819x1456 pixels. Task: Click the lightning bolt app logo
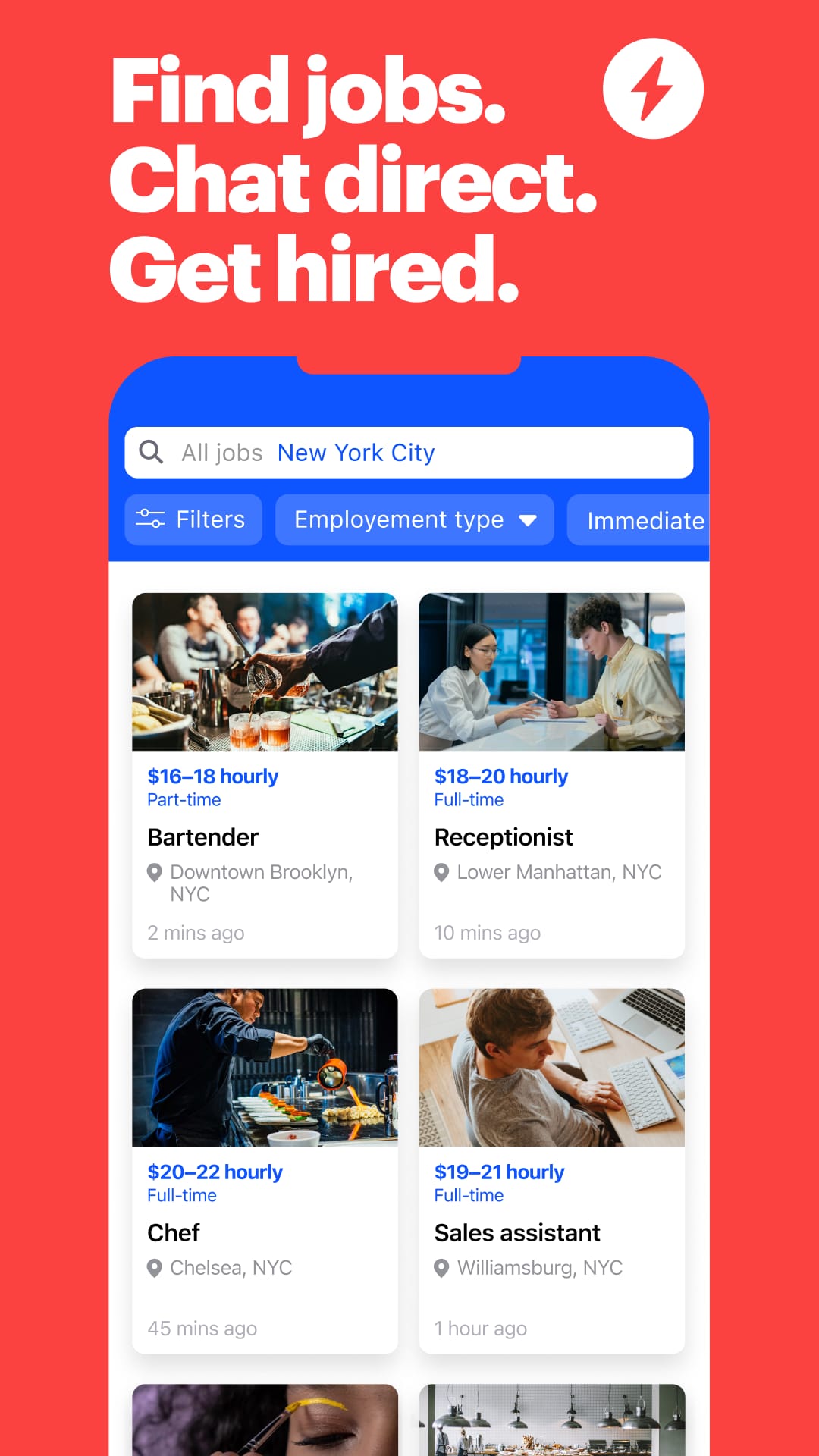pos(654,89)
